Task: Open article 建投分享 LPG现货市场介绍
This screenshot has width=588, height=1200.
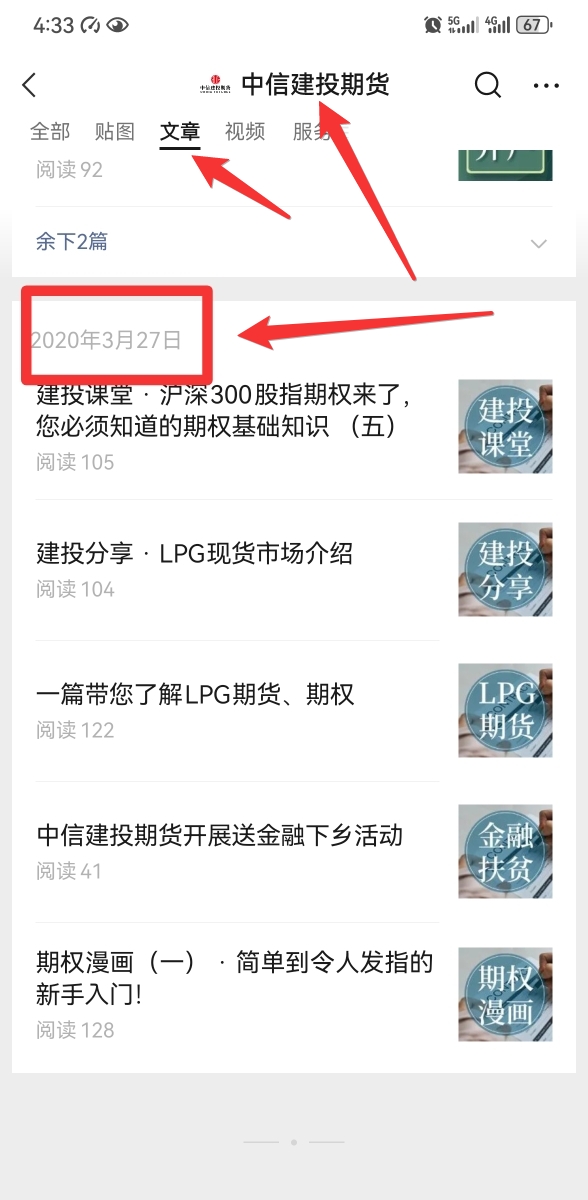Action: tap(294, 570)
